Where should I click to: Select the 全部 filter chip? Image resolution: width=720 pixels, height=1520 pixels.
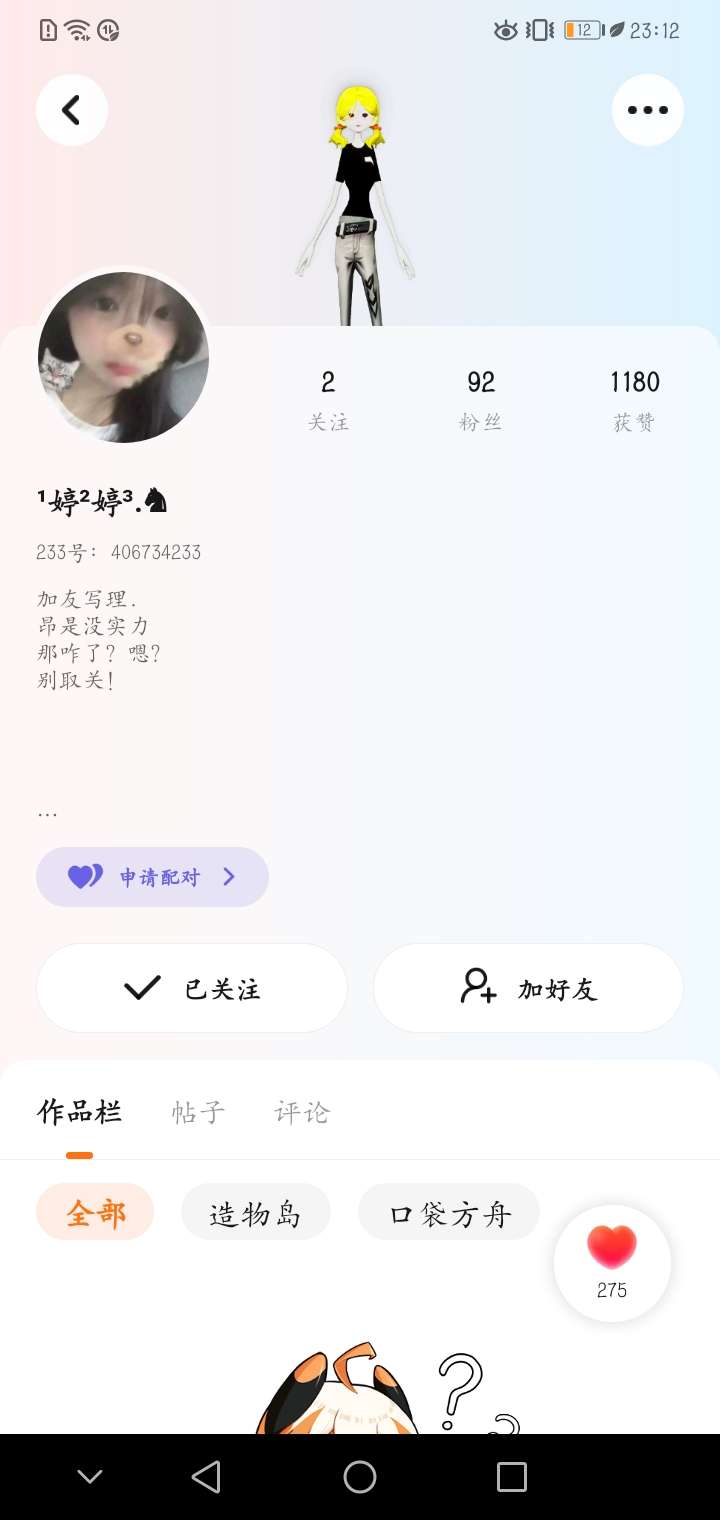[x=96, y=1212]
